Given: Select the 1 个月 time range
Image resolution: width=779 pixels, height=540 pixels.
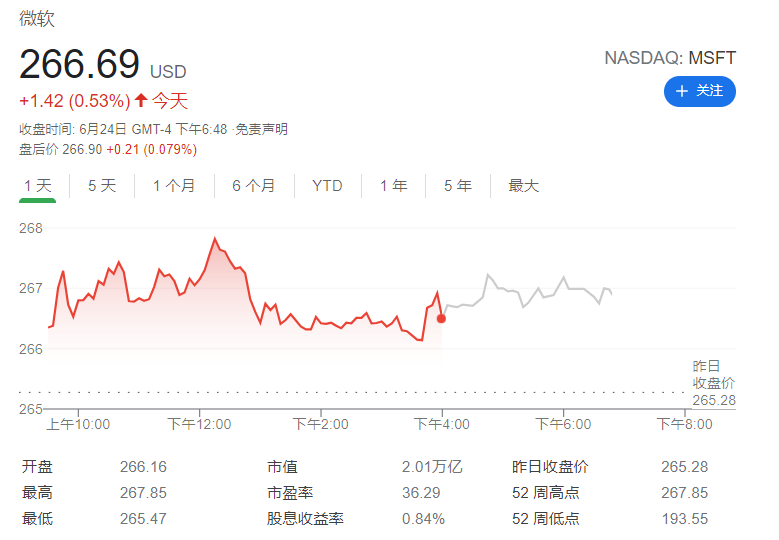Looking at the screenshot, I should 174,185.
